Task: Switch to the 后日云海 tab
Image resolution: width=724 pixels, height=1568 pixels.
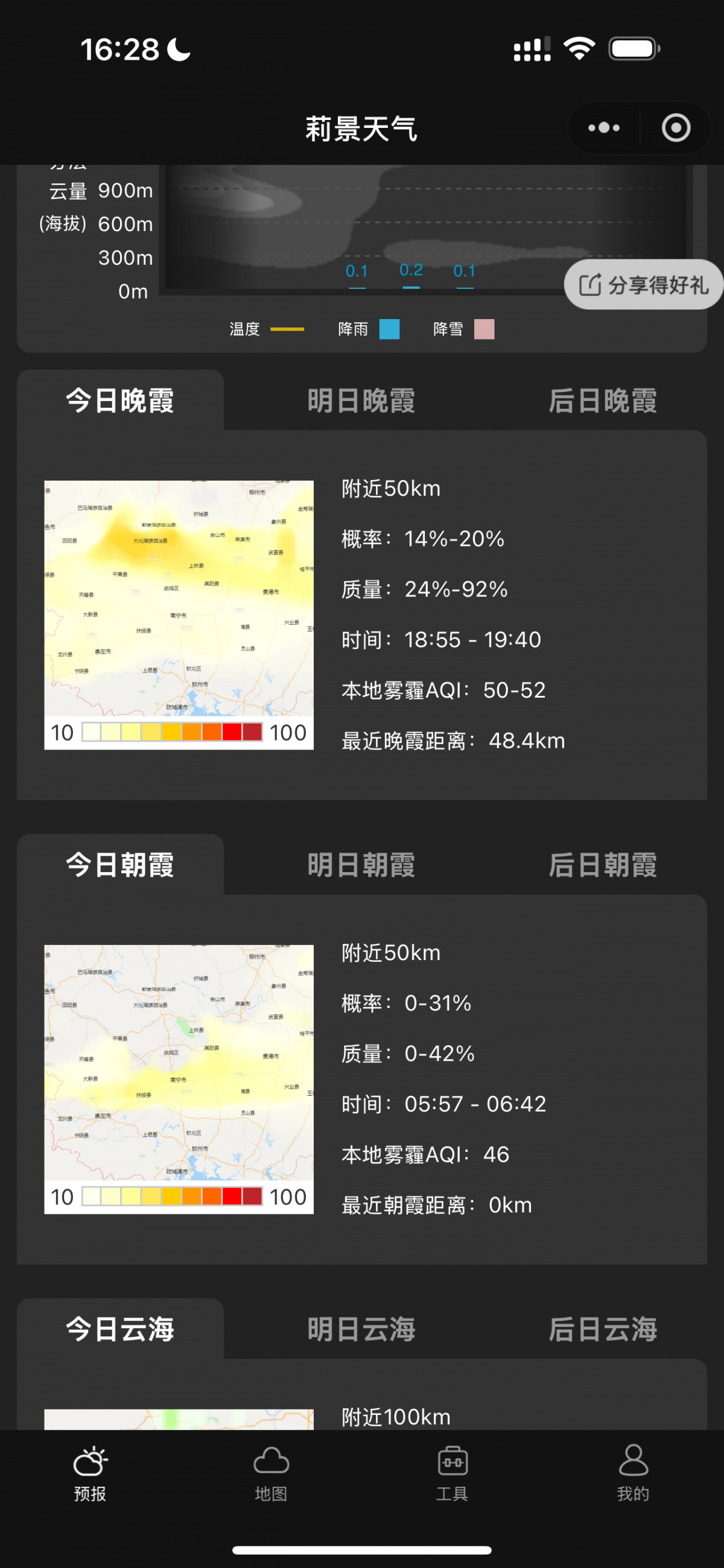Action: 602,1329
